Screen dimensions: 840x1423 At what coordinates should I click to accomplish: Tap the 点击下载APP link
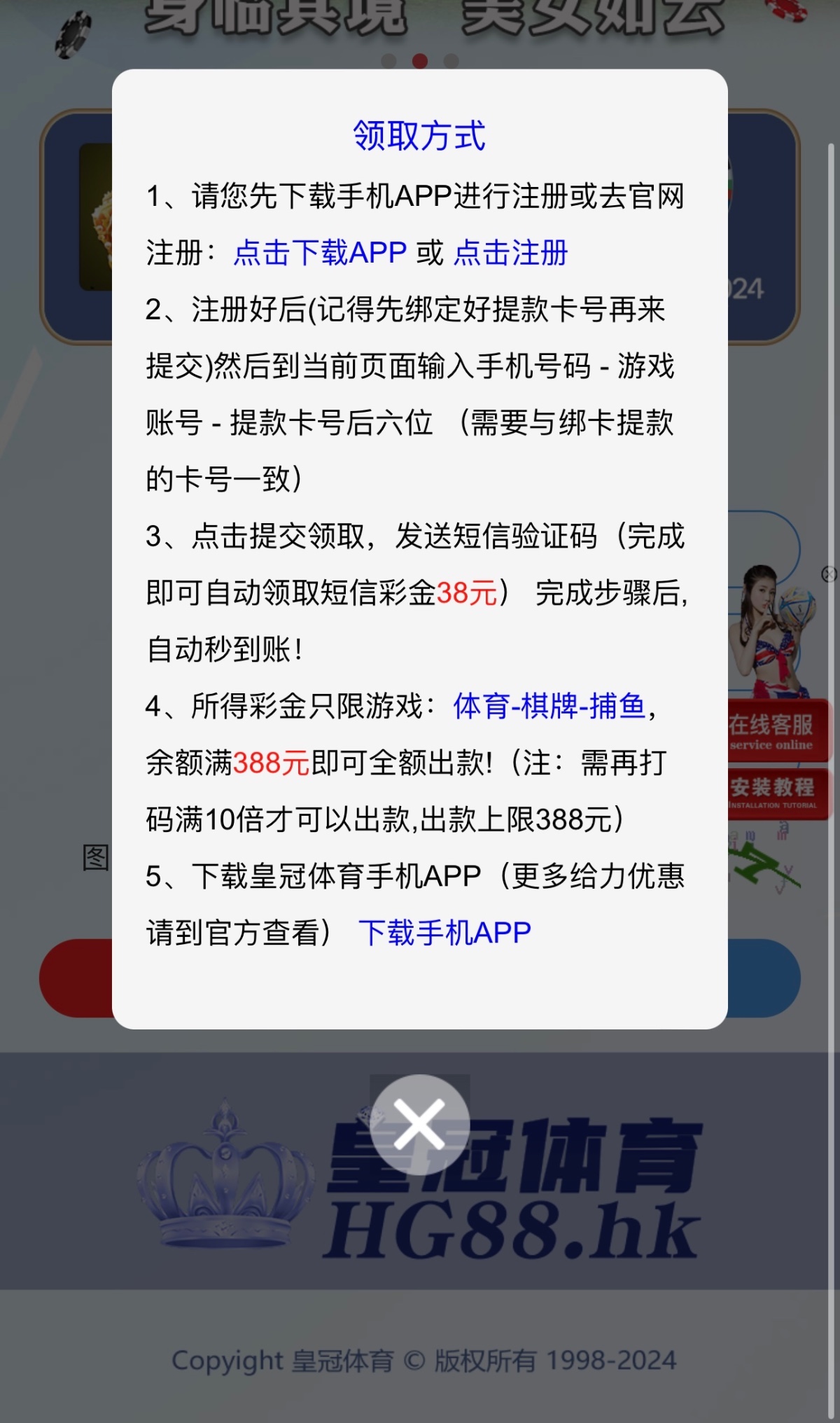tap(320, 253)
